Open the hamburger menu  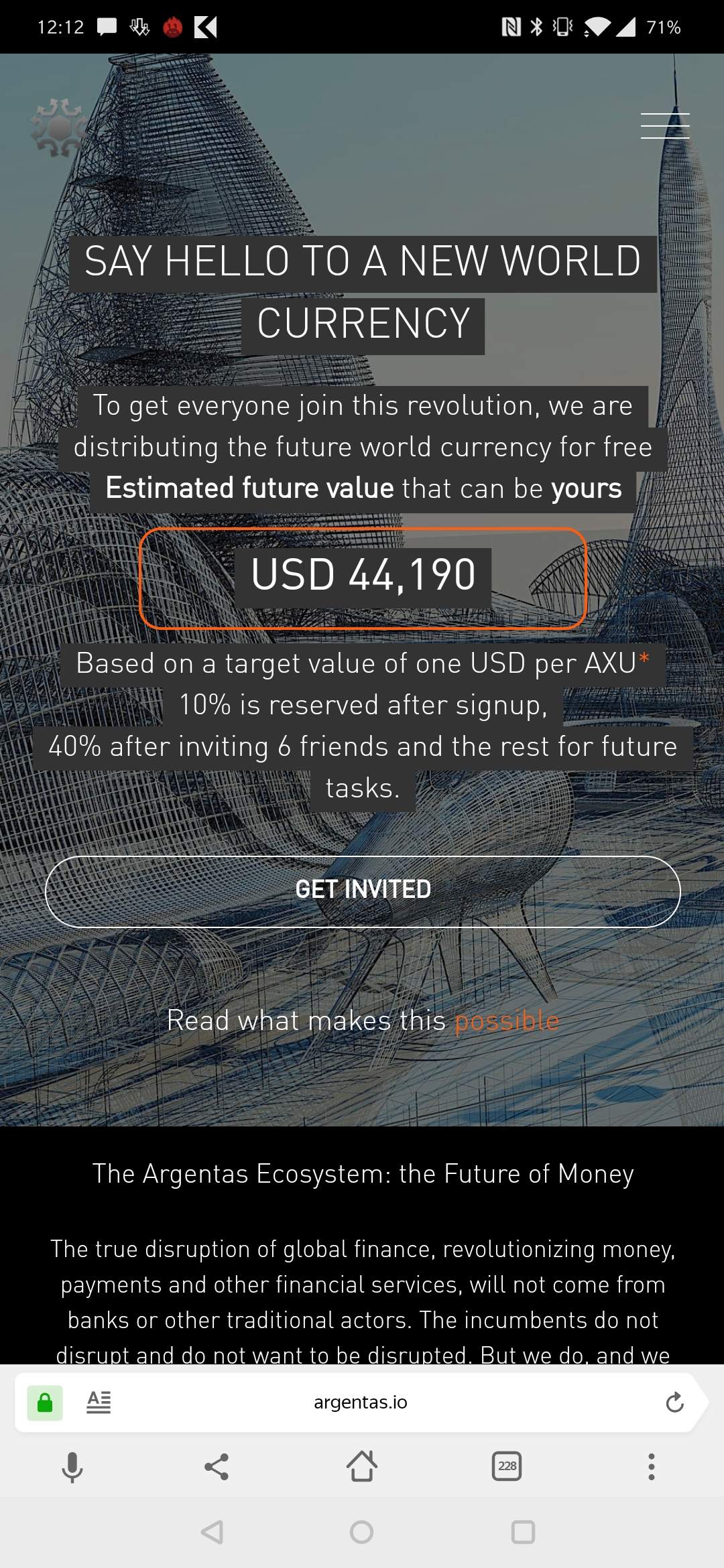(x=664, y=126)
